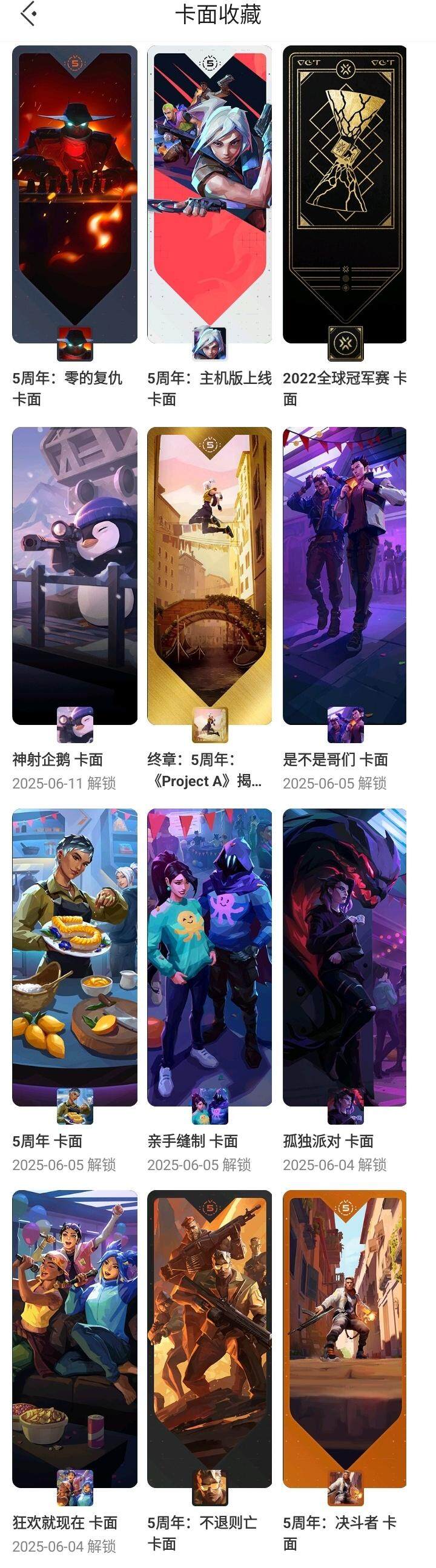This screenshot has width=436, height=1568.
Task: View the 是不是哥们 card
Action: (x=345, y=575)
